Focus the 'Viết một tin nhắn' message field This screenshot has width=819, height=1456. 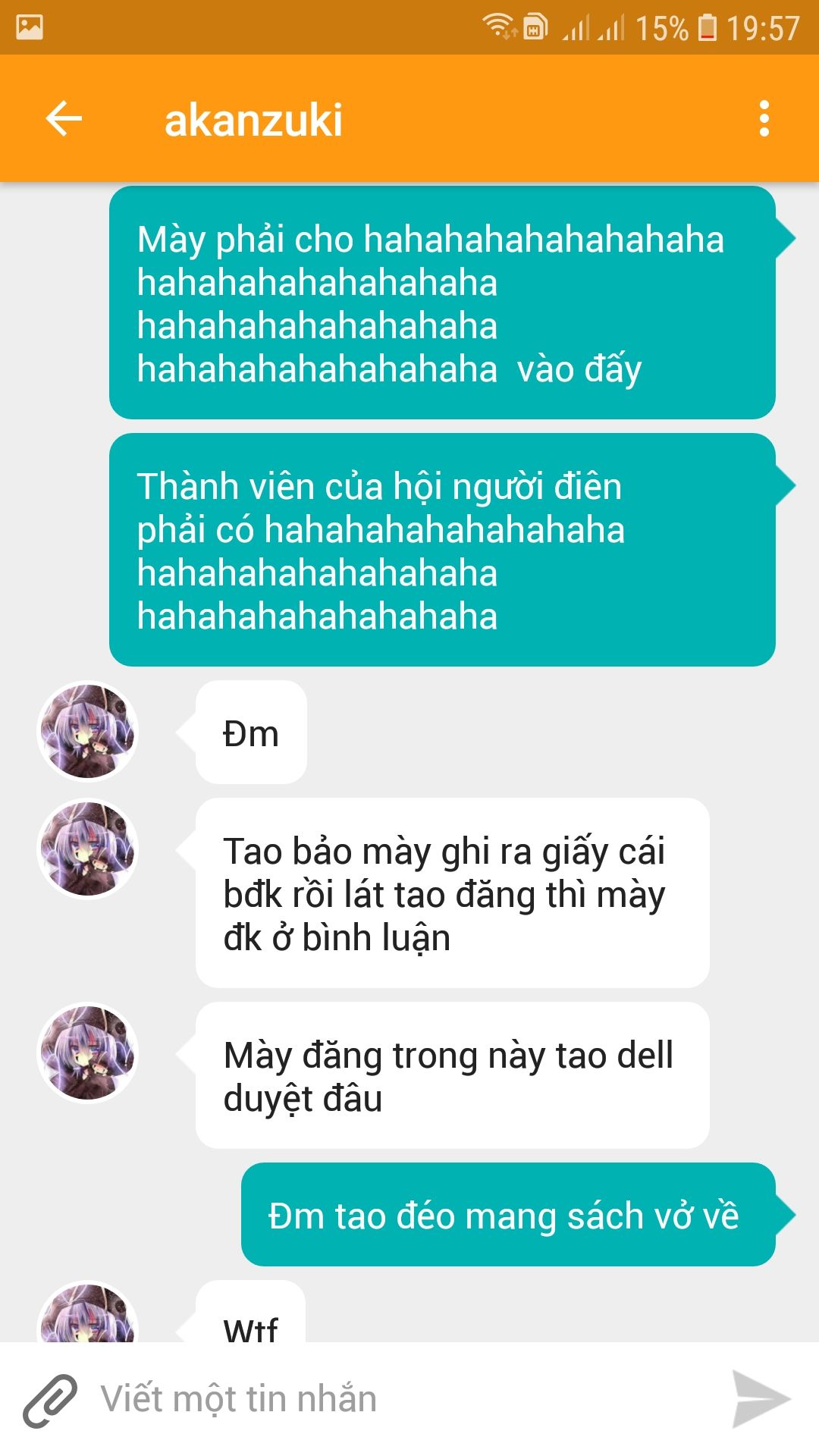point(402,1399)
